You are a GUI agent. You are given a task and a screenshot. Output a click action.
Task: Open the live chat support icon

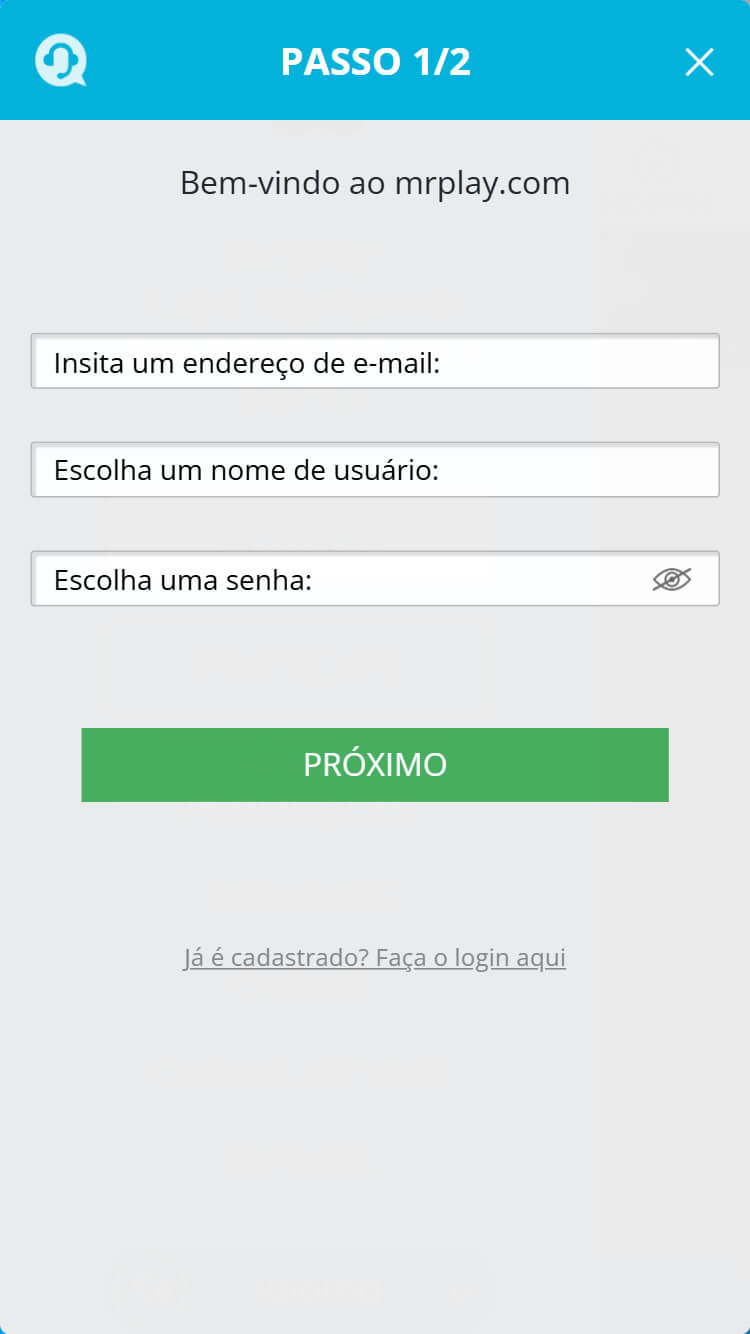tap(61, 61)
